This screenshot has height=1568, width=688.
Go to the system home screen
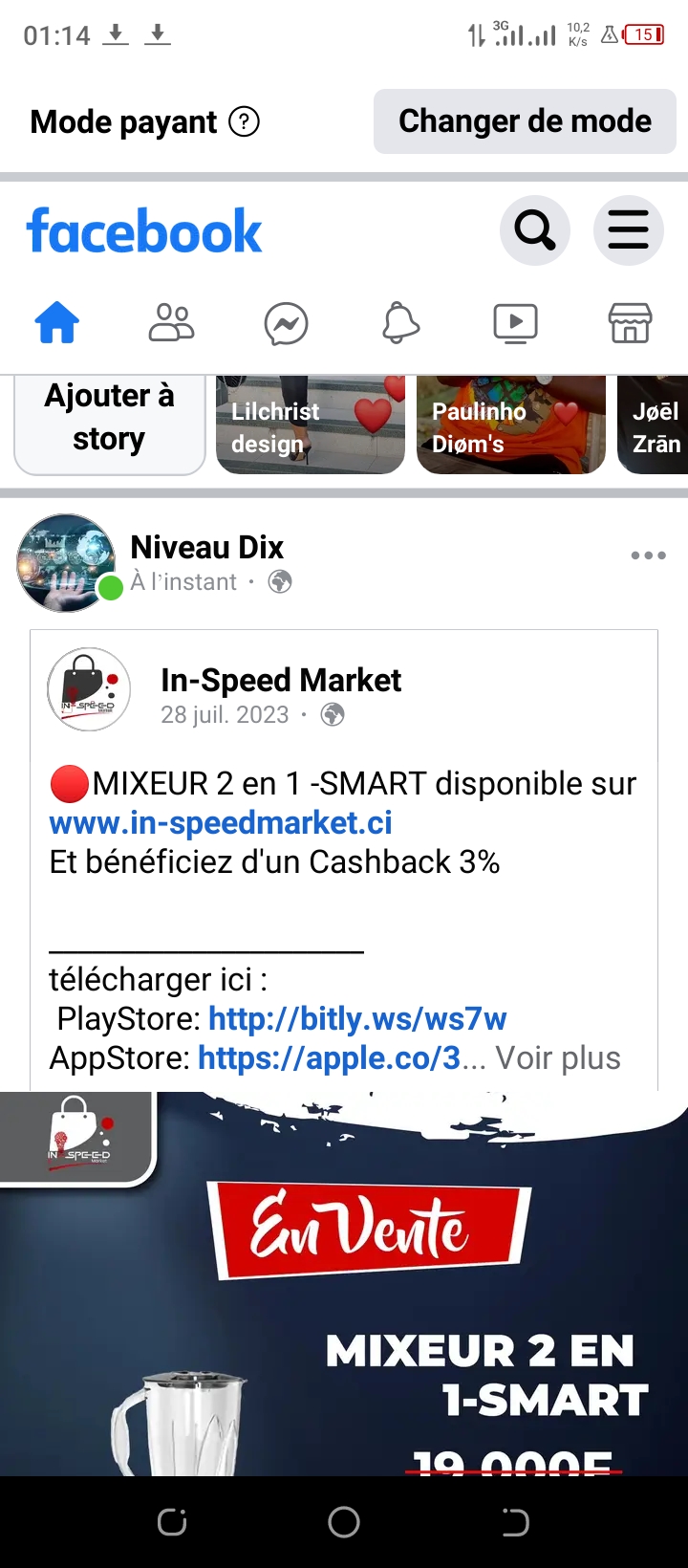344,1521
